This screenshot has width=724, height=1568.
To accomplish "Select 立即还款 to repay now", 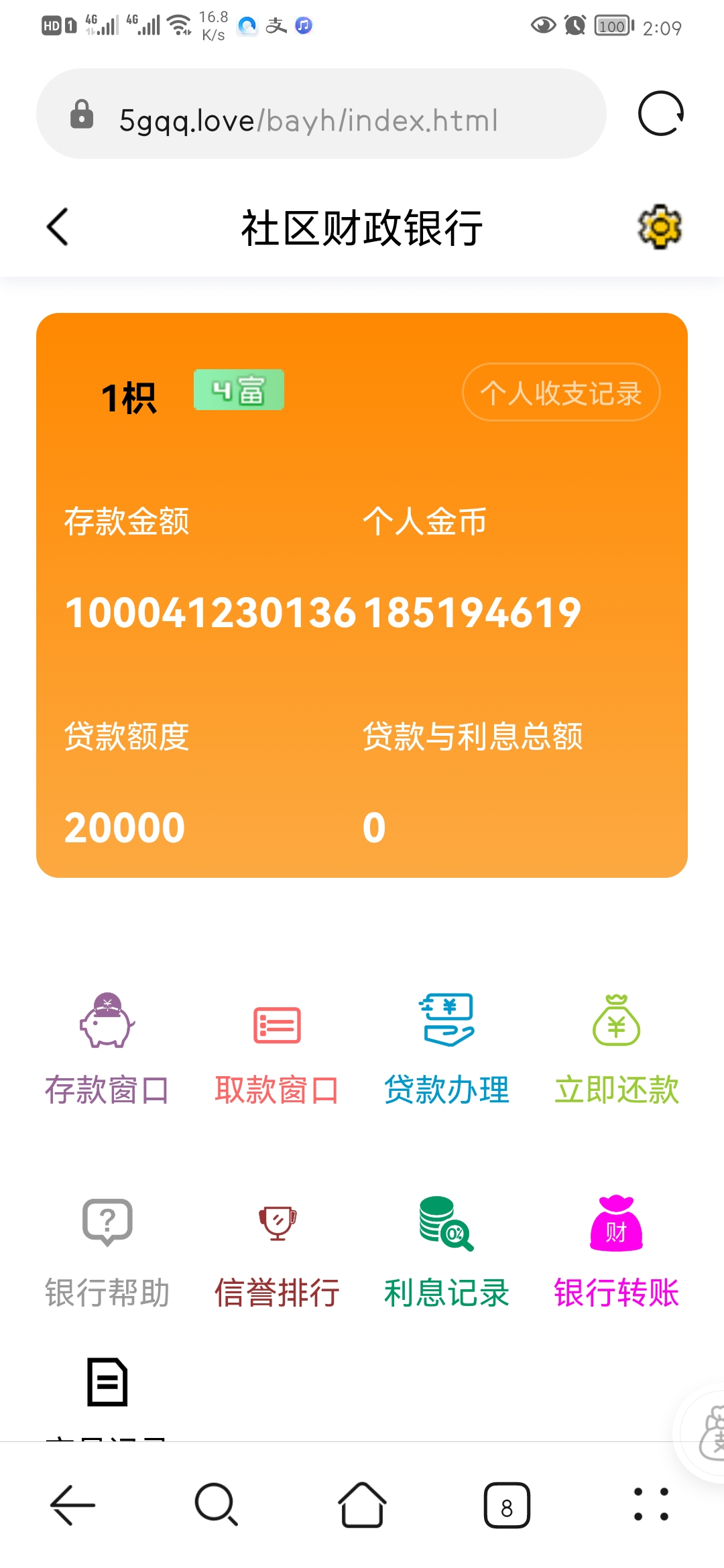I will [x=617, y=1049].
